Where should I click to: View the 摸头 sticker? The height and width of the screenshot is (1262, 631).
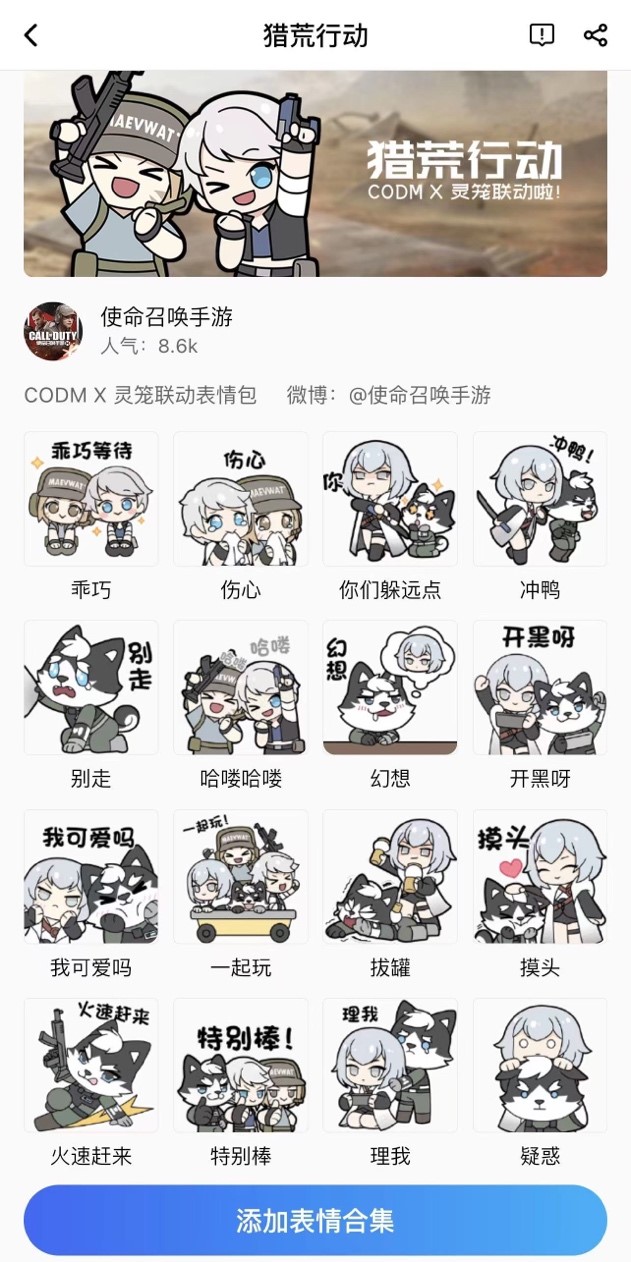click(x=540, y=877)
